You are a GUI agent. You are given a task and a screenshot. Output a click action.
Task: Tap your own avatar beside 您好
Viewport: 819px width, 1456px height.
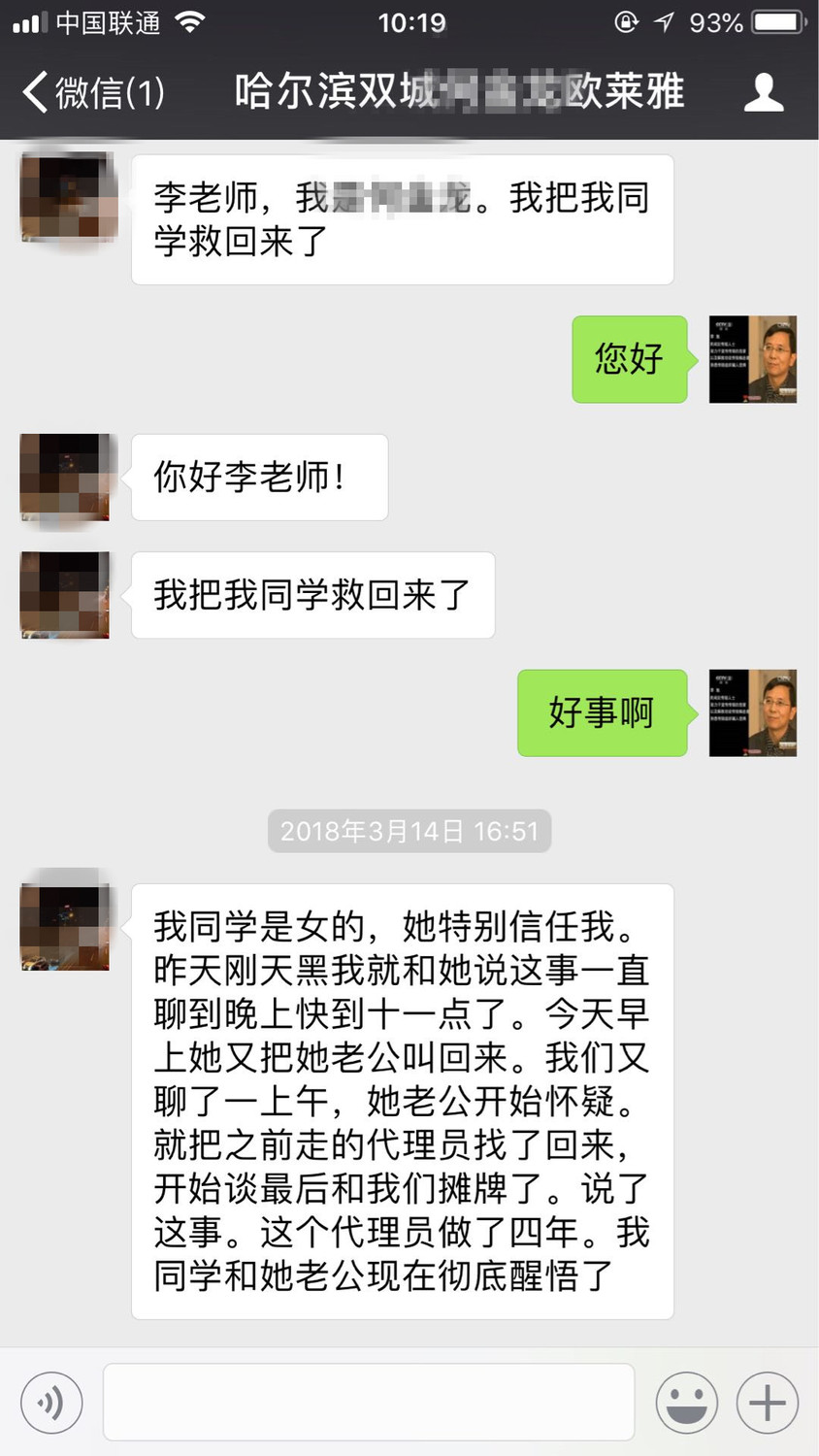click(753, 359)
